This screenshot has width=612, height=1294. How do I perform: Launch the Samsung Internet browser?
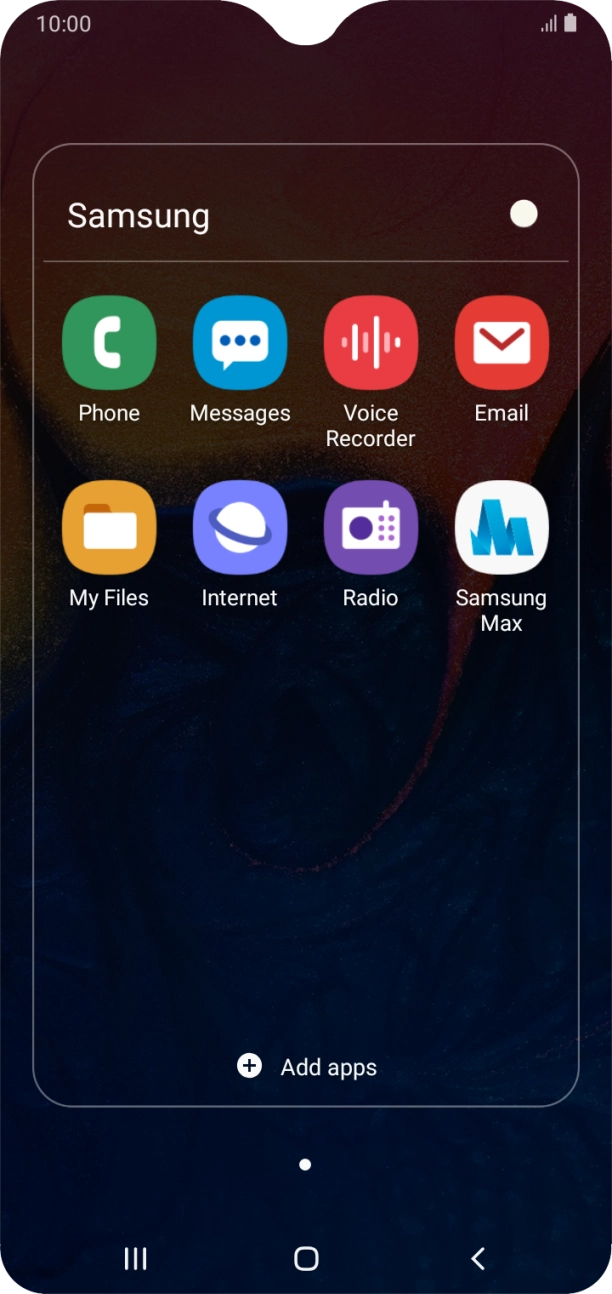(x=240, y=528)
